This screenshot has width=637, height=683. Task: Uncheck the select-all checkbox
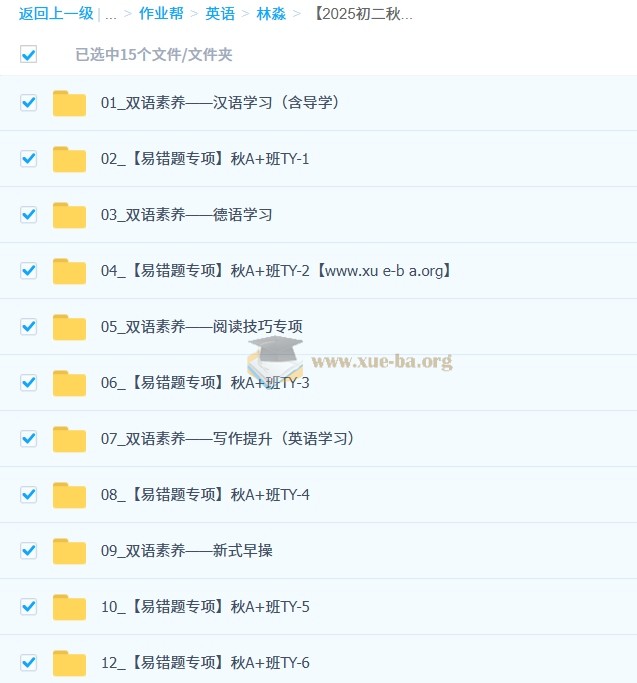pyautogui.click(x=28, y=54)
